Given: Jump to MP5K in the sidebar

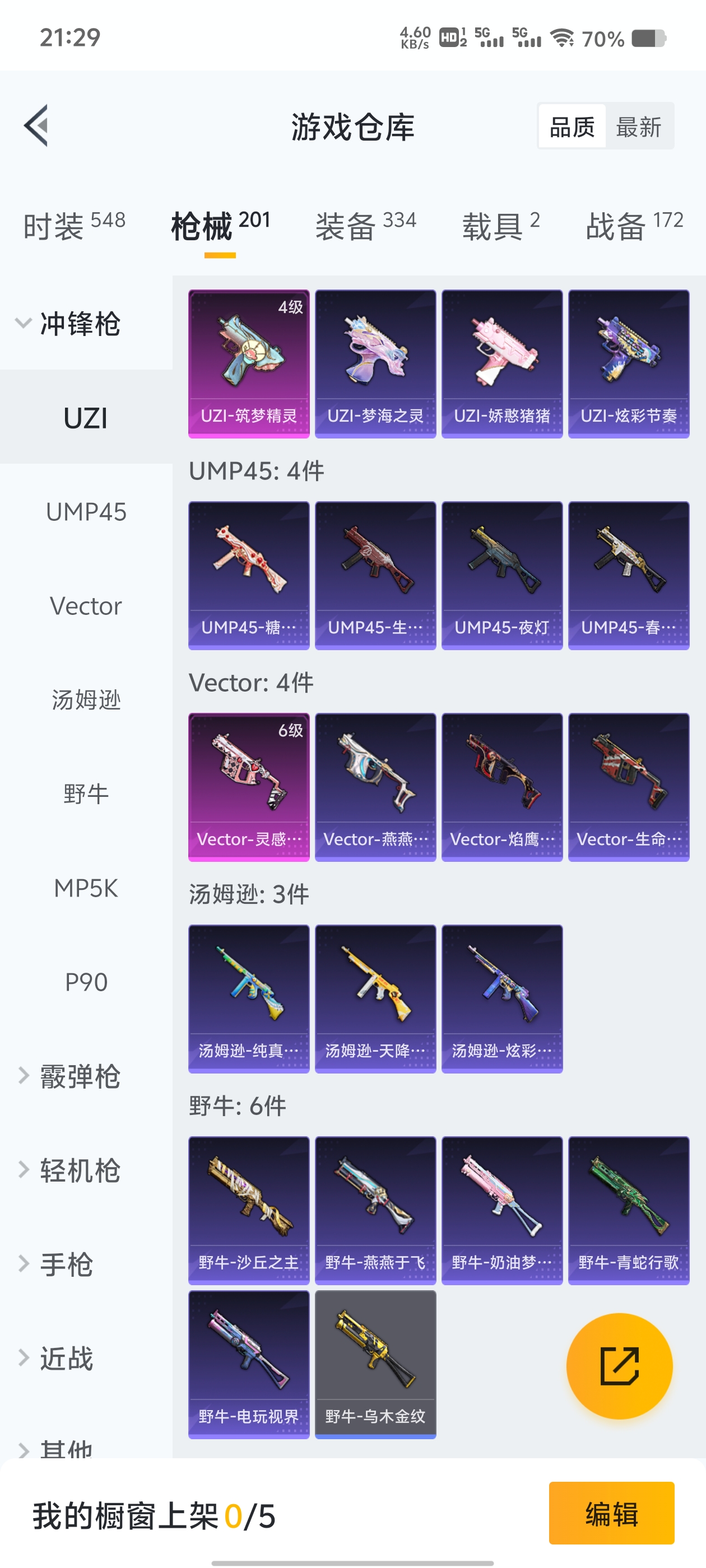Looking at the screenshot, I should tap(86, 888).
